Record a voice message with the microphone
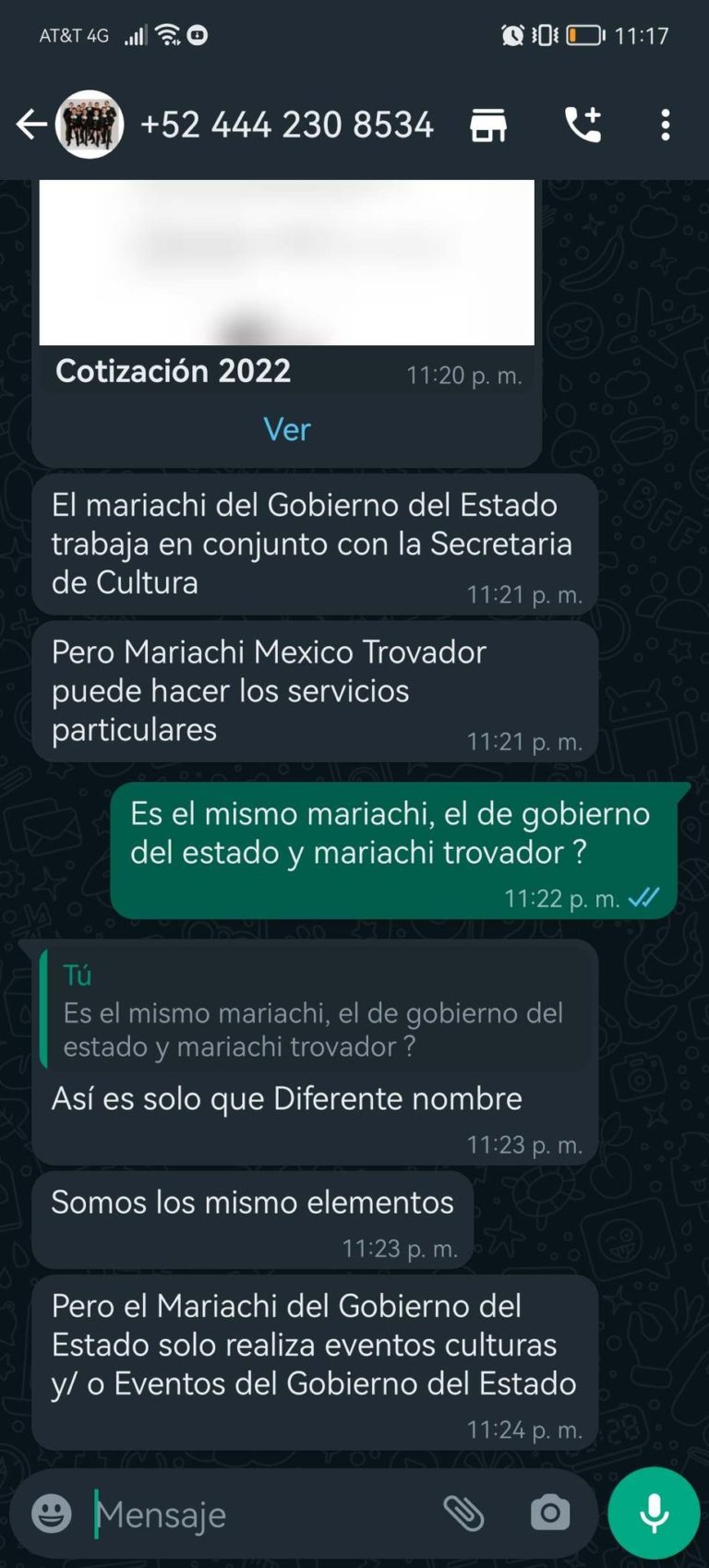Screen dimensions: 709x1568 [x=654, y=1514]
